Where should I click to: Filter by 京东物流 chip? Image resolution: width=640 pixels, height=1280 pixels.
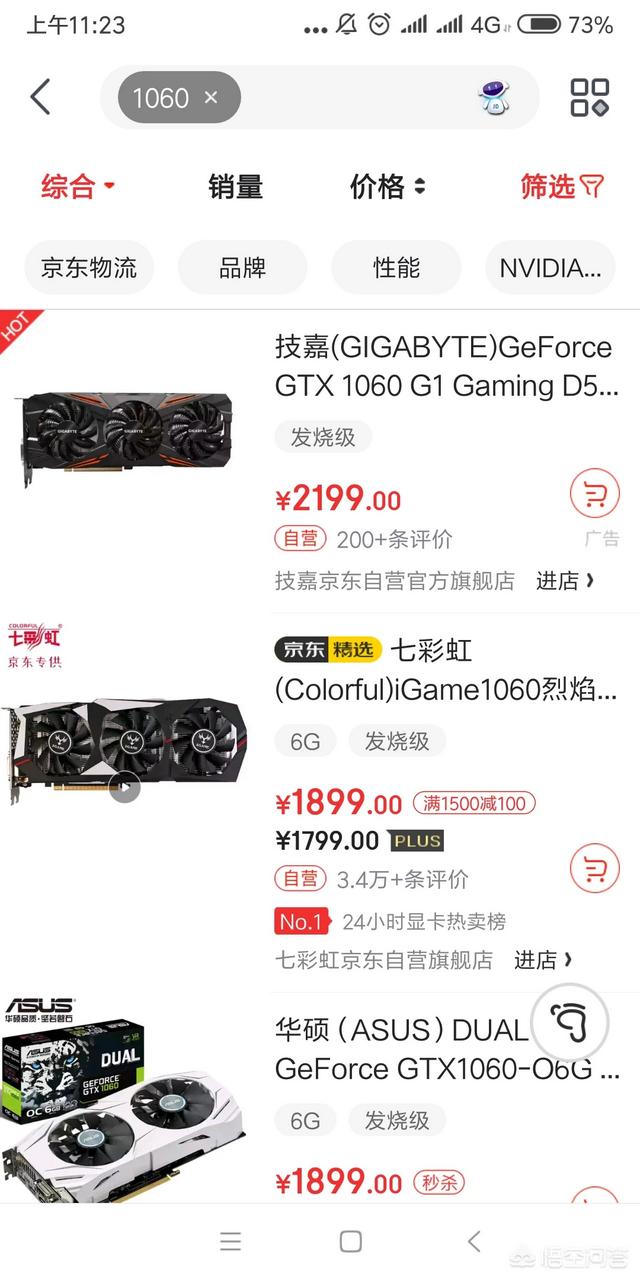coord(89,267)
